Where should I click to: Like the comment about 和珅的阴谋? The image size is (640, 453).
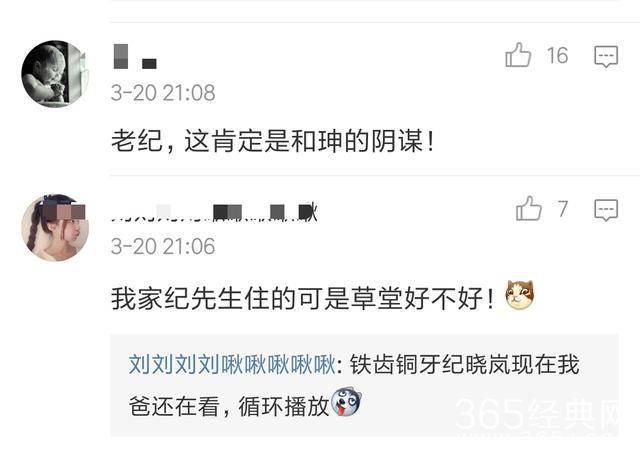coord(518,55)
